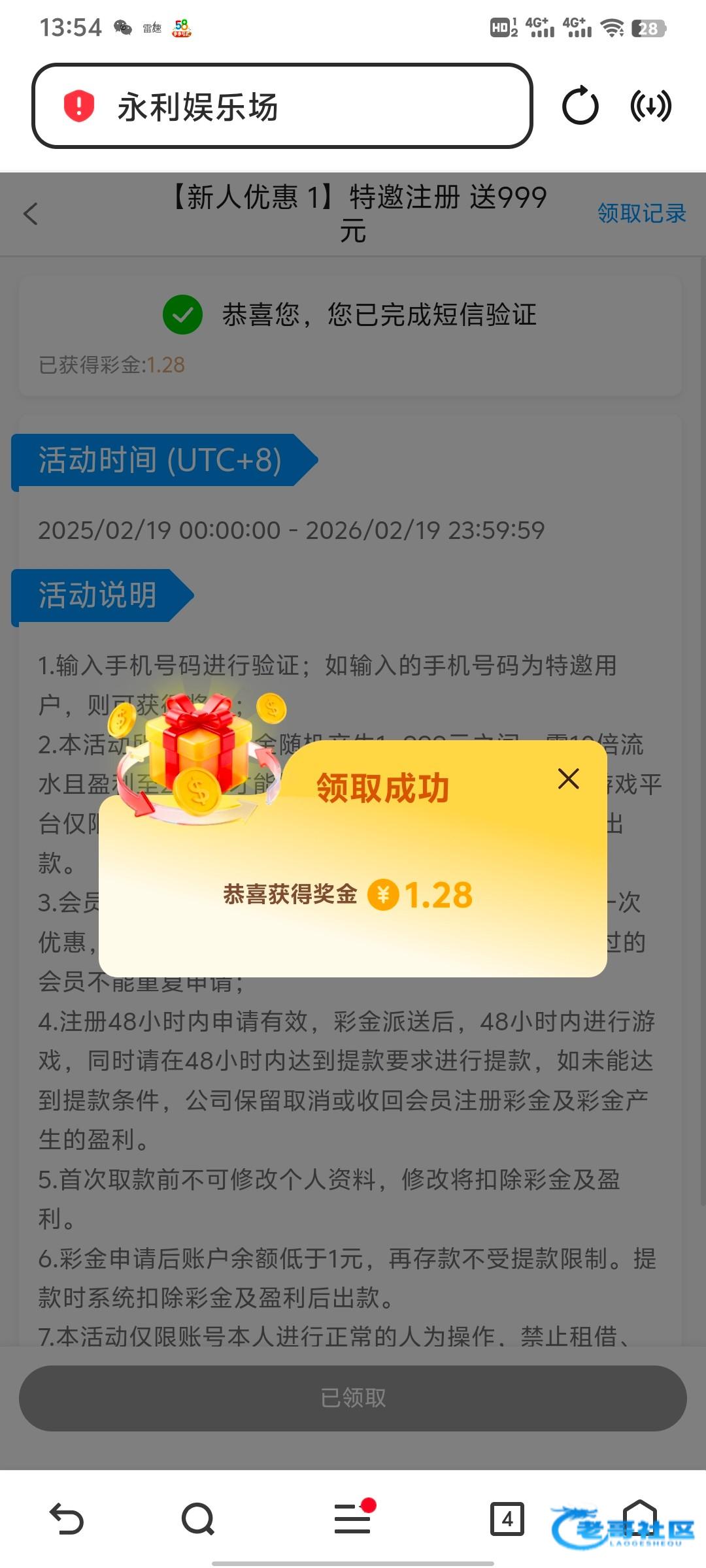
Task: Open the tabs switcher showing 4
Action: (x=507, y=1519)
